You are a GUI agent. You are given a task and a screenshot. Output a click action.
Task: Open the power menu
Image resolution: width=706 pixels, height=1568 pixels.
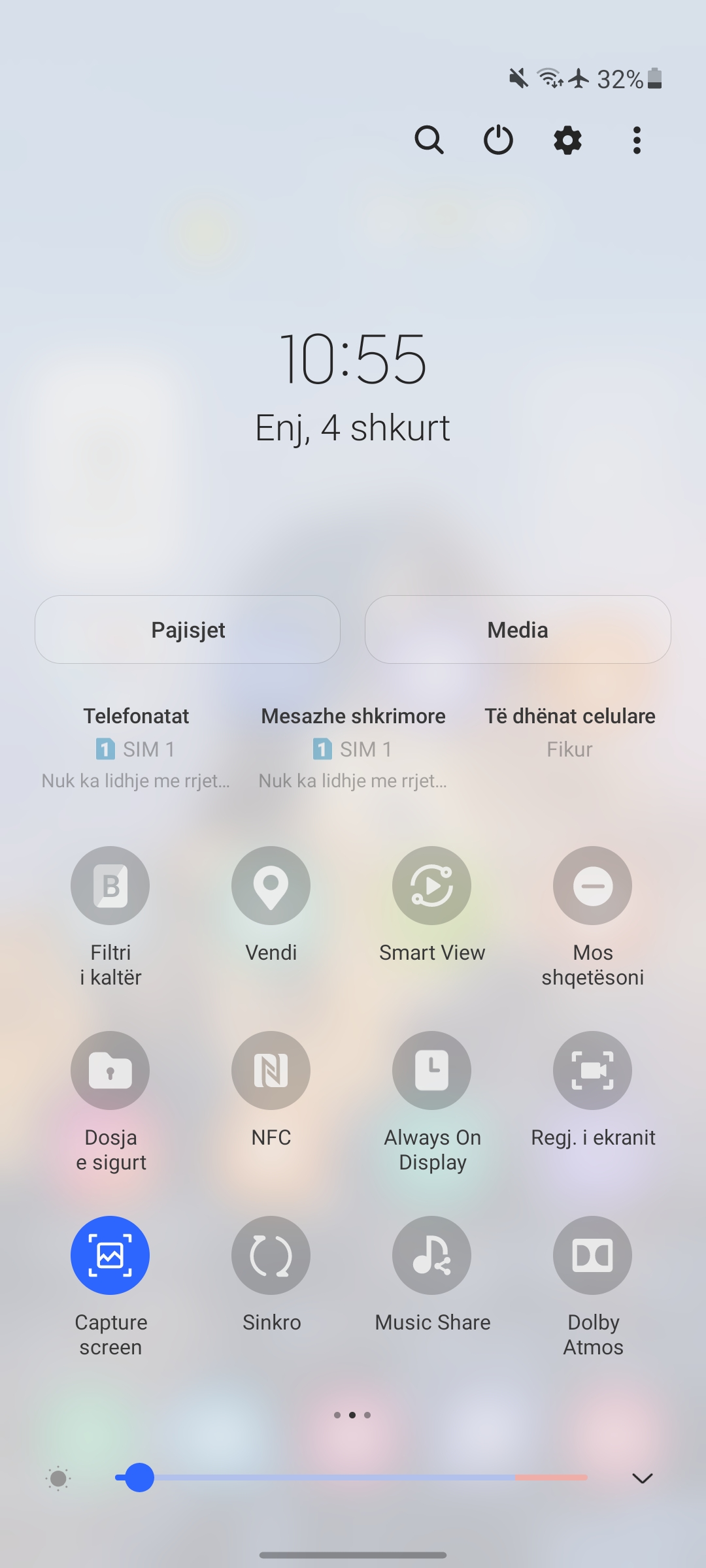(x=498, y=140)
